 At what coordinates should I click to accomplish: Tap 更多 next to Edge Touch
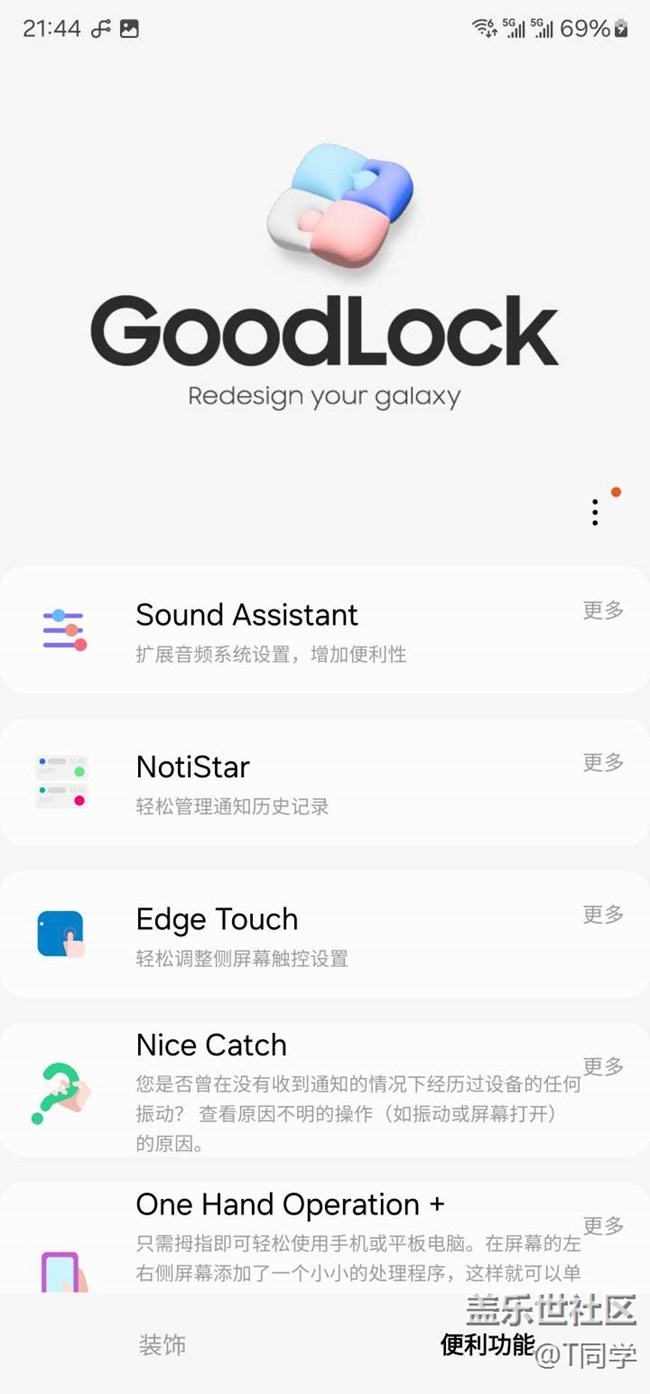[603, 914]
